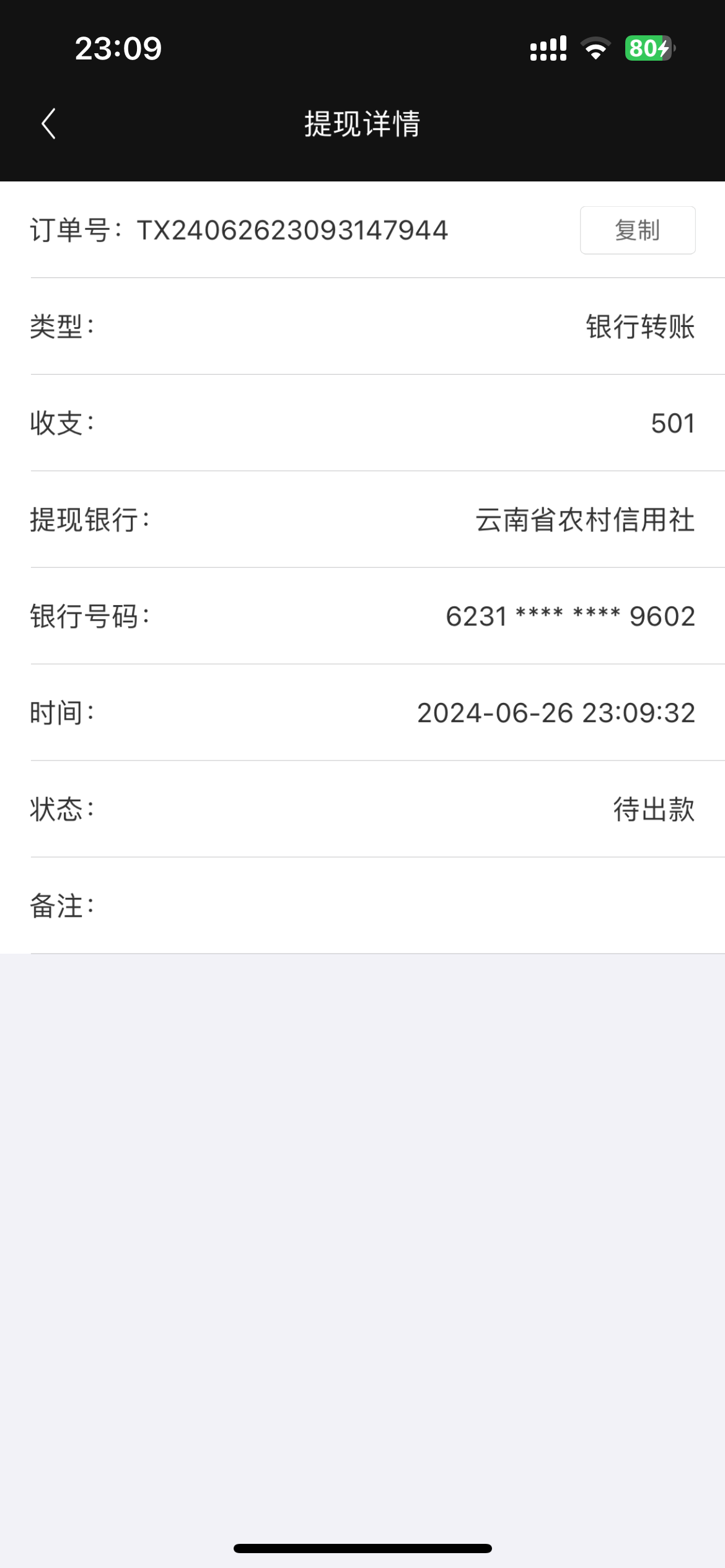
Task: Tap the 提现详情 title text
Action: 362,123
